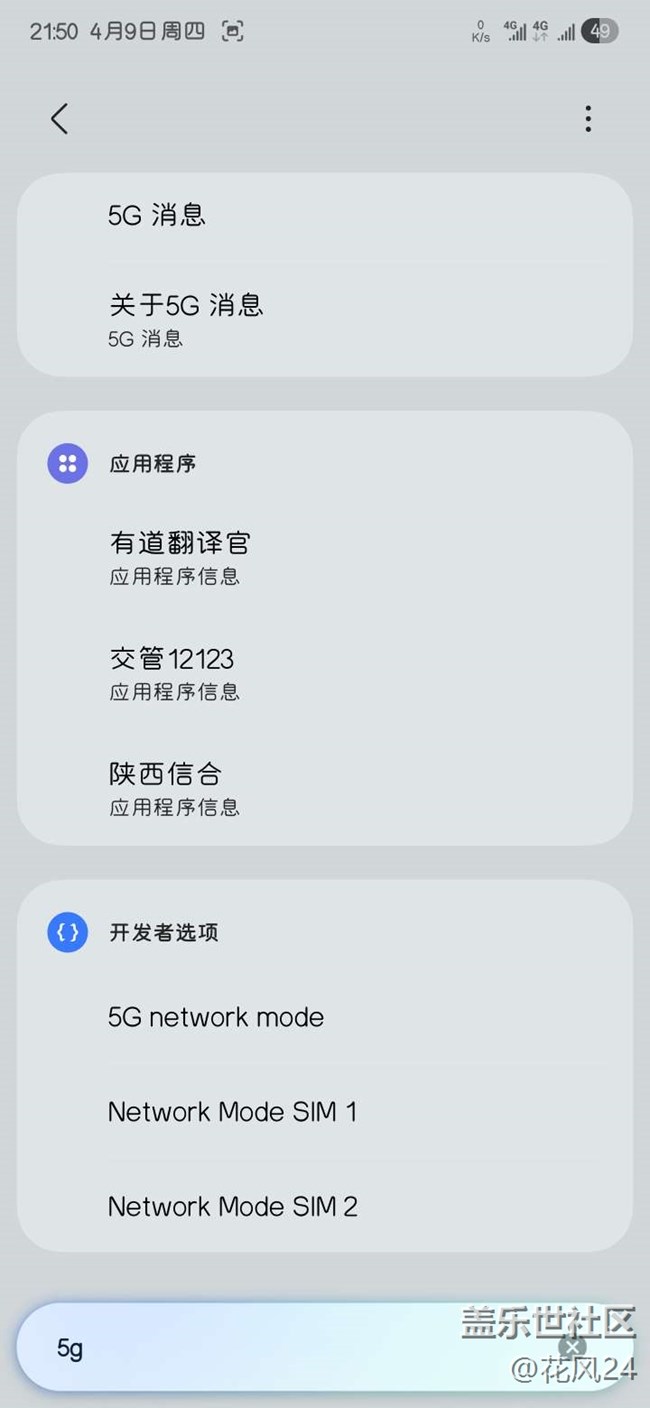Select Network Mode SIM 1

[x=324, y=1112]
